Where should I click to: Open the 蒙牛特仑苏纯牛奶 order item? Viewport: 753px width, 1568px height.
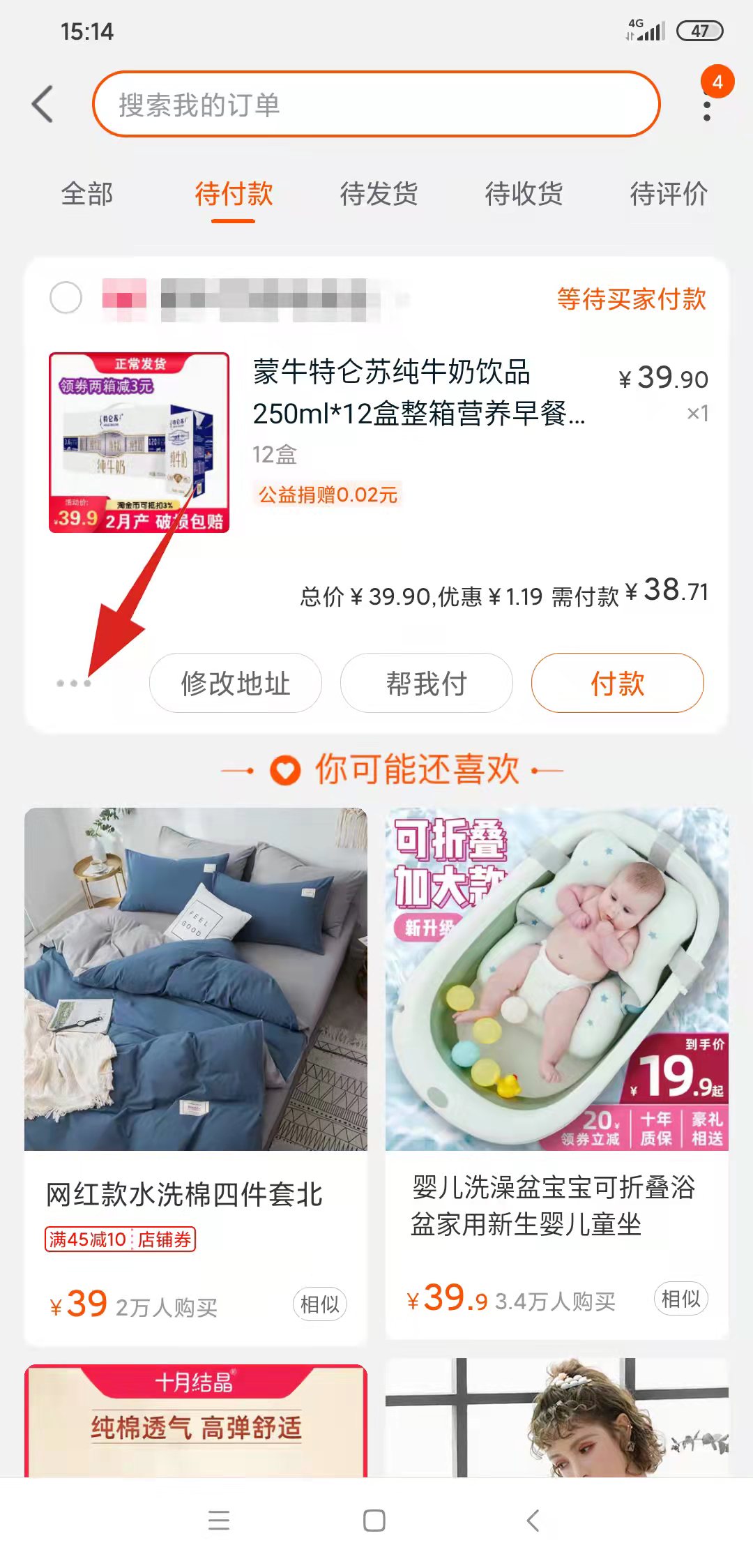pos(418,392)
